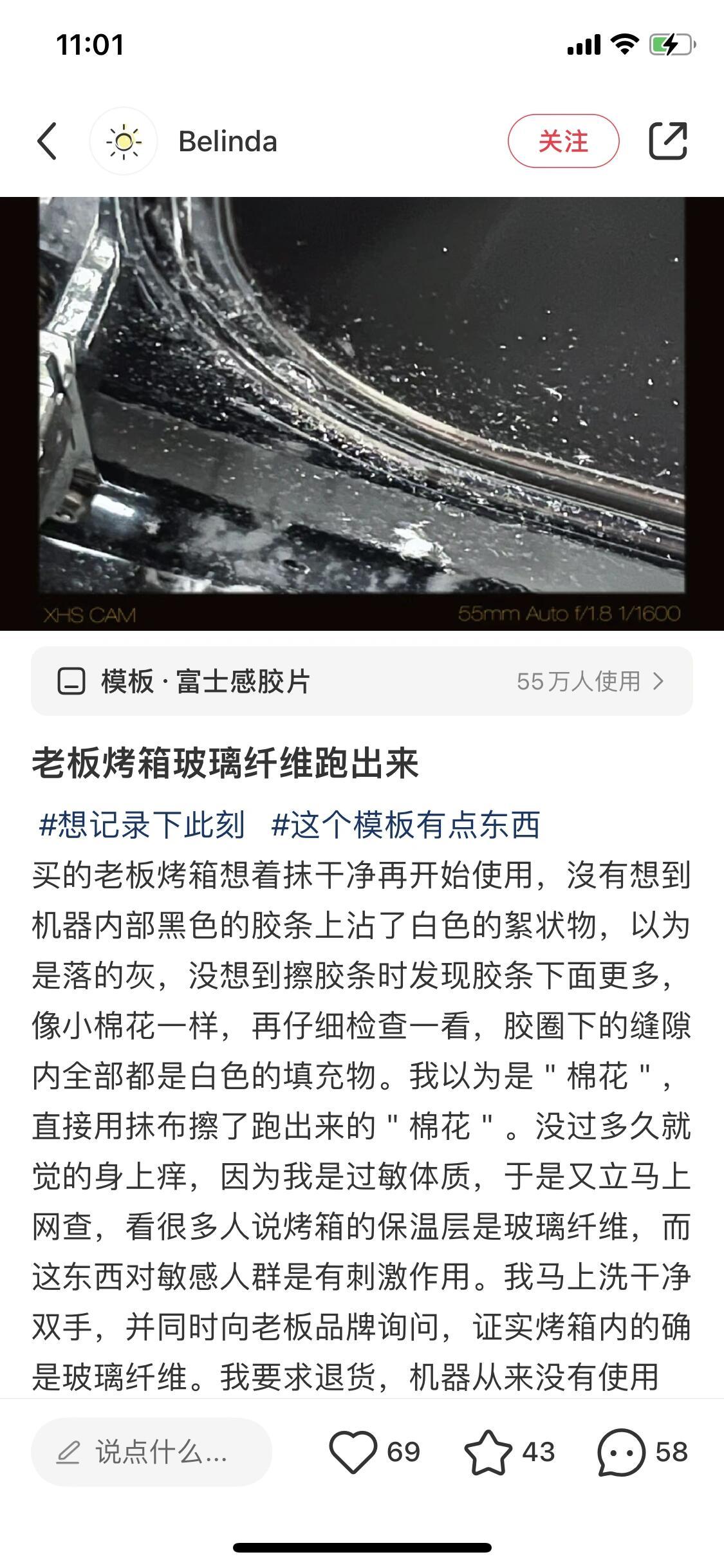Open the 富士感胶片 template

[x=362, y=681]
